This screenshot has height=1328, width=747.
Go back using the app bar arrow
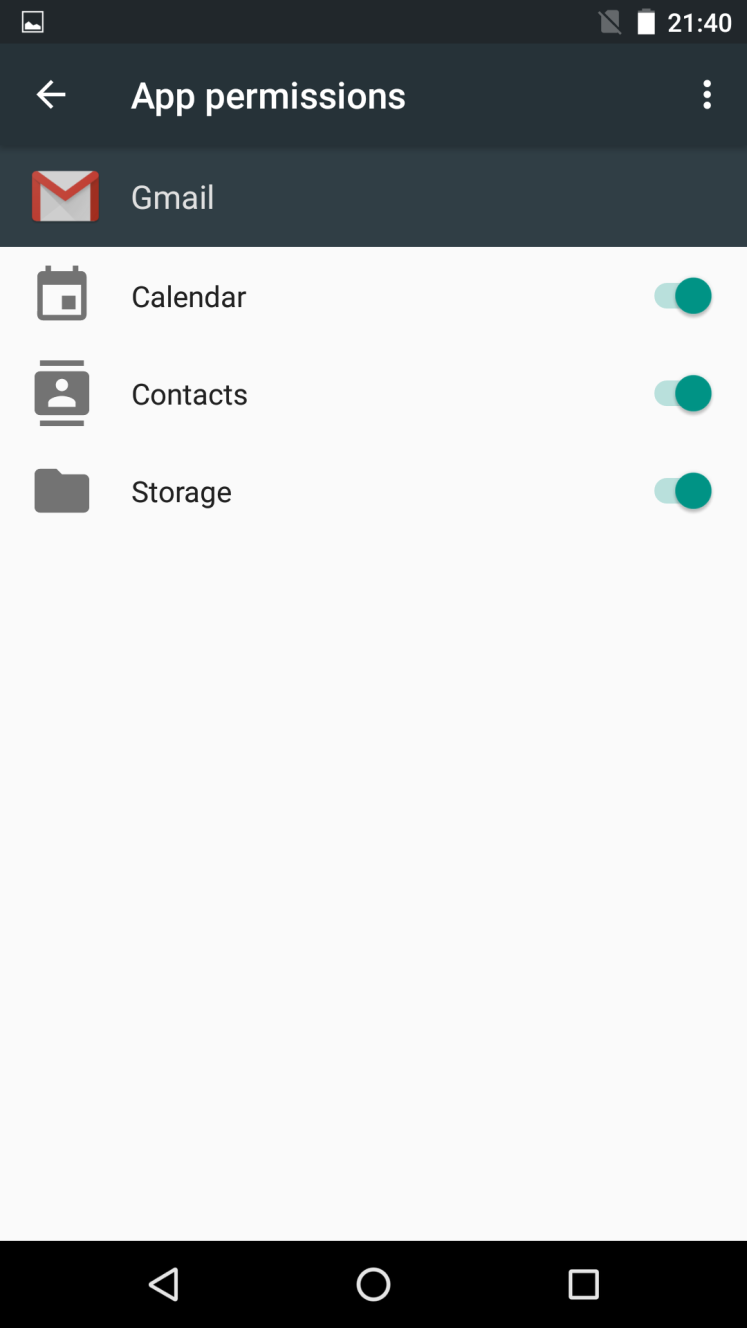tap(51, 95)
